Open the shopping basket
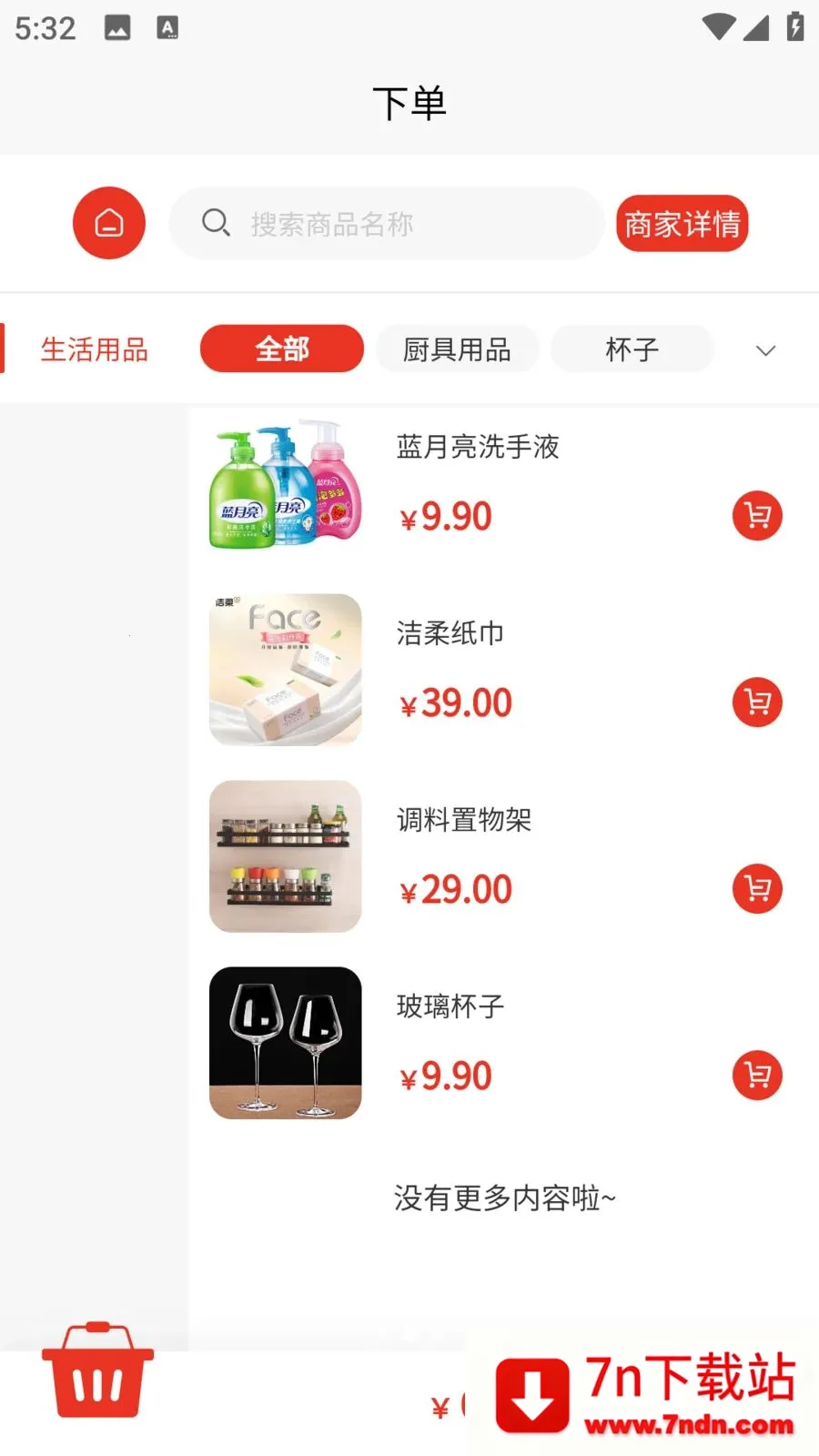 [x=98, y=1370]
